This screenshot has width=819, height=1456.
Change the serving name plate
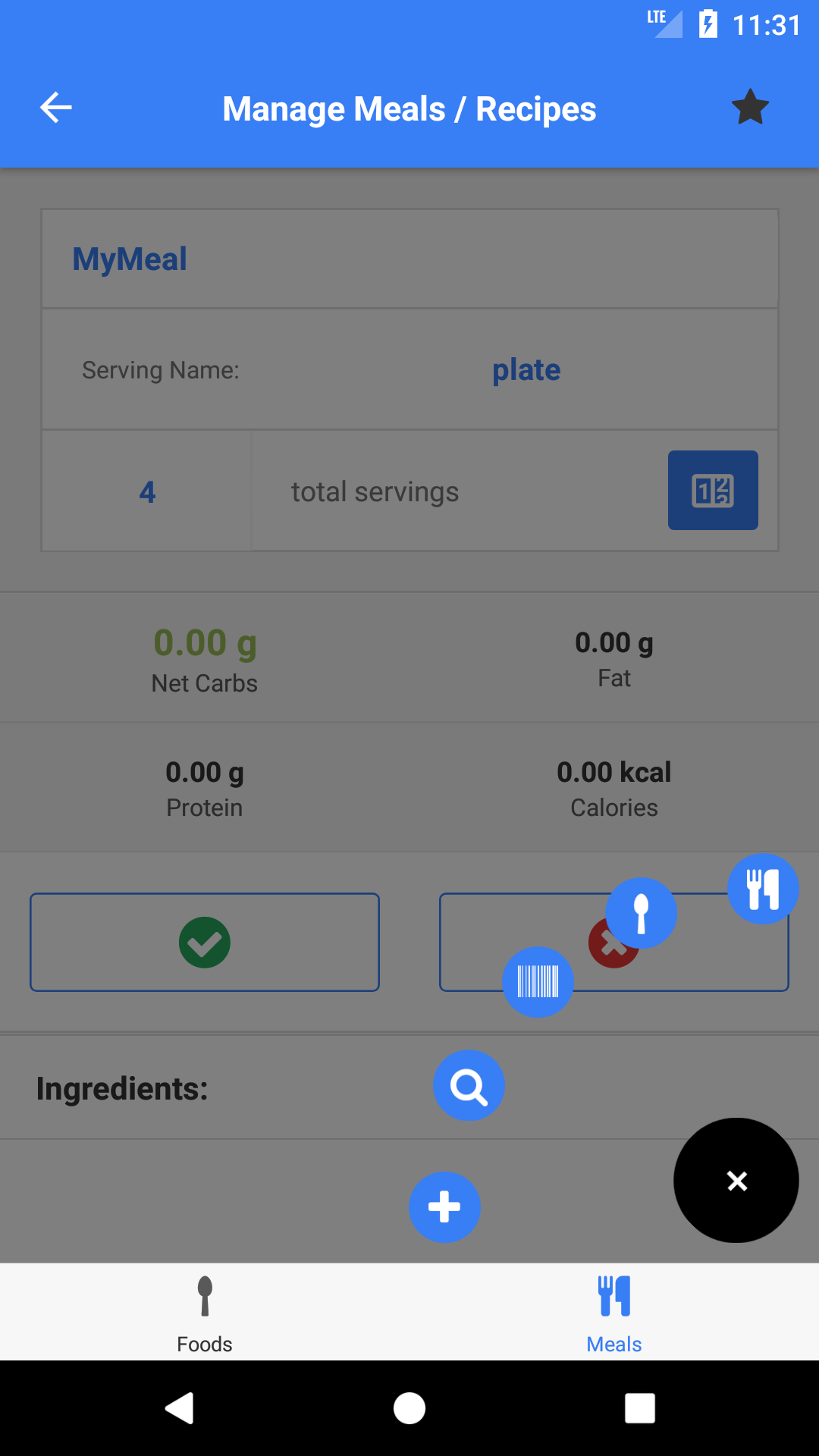pos(526,370)
